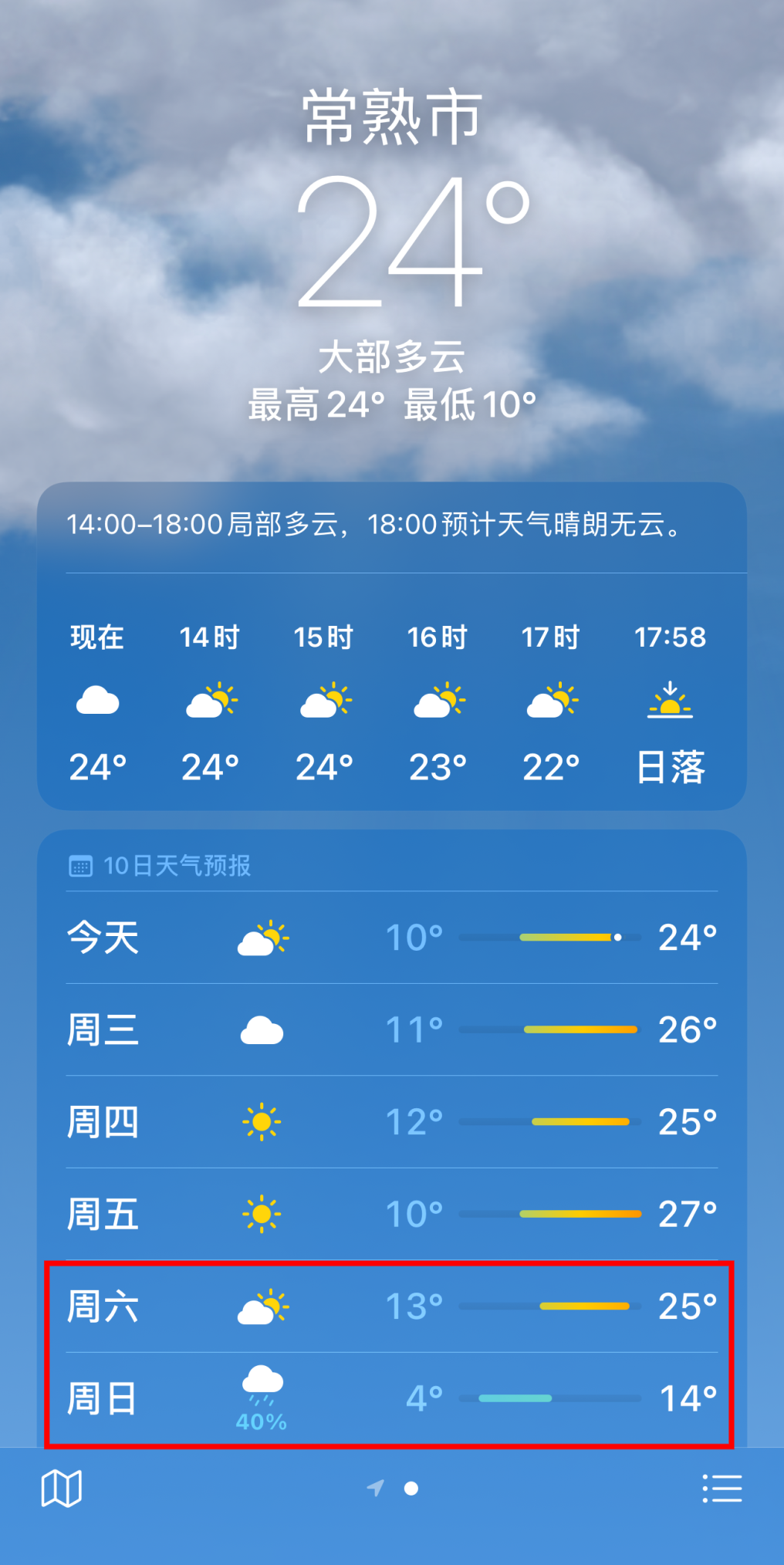Open the hourly forecast at 15时
The width and height of the screenshot is (784, 1565).
324,701
